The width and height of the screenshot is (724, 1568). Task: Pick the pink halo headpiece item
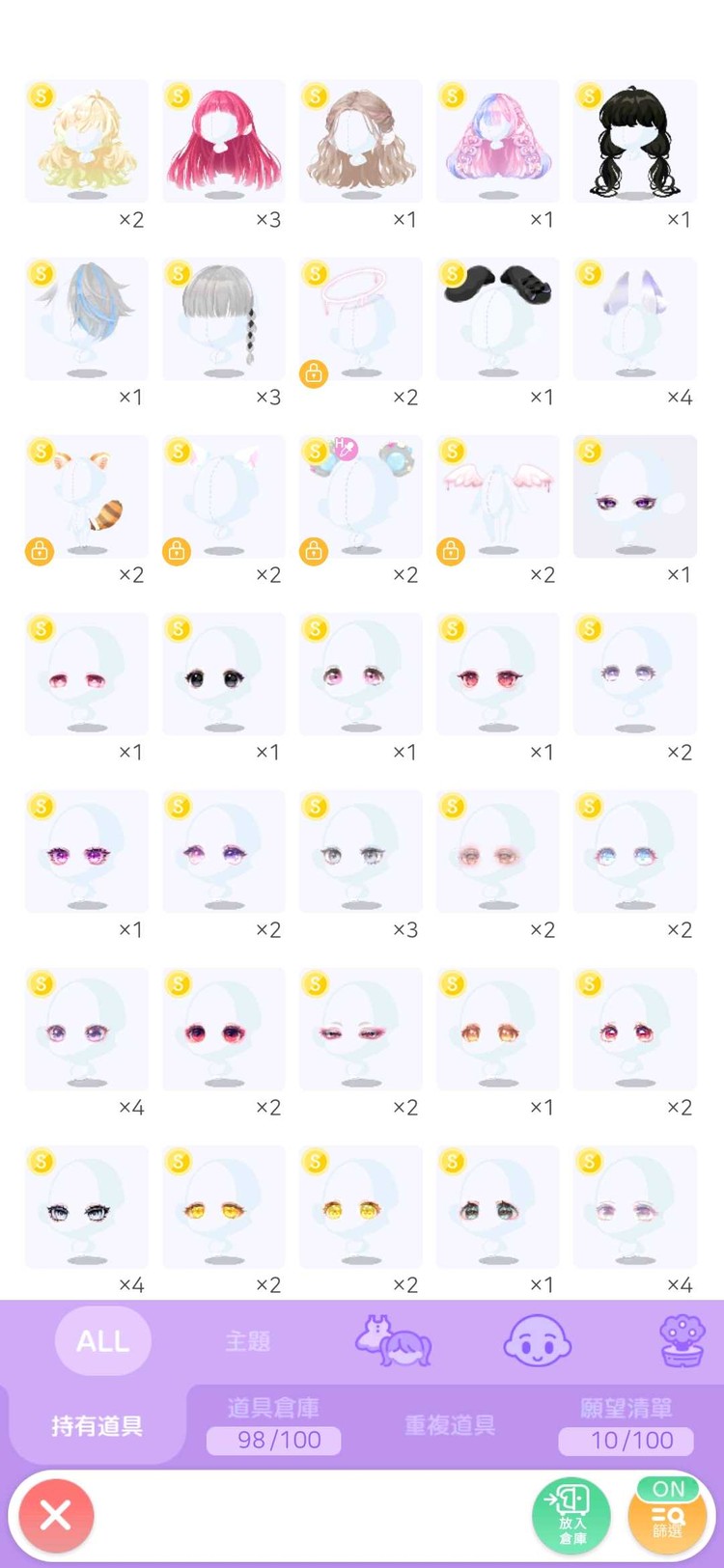(361, 318)
